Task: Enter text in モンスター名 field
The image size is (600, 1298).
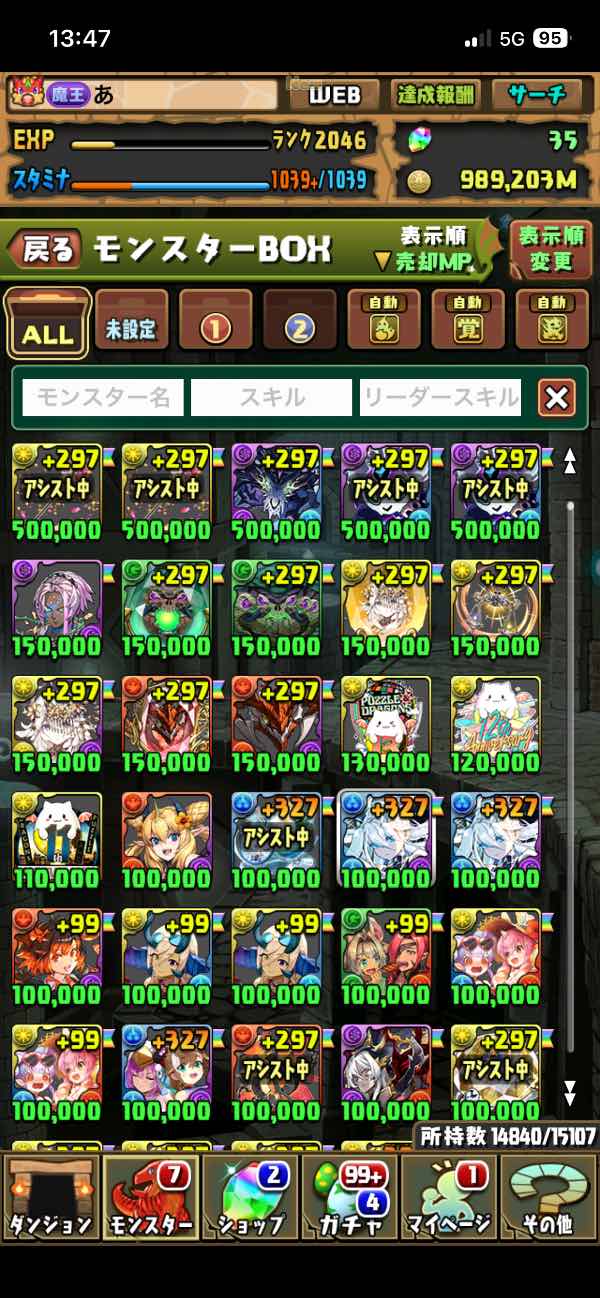Action: click(x=103, y=398)
